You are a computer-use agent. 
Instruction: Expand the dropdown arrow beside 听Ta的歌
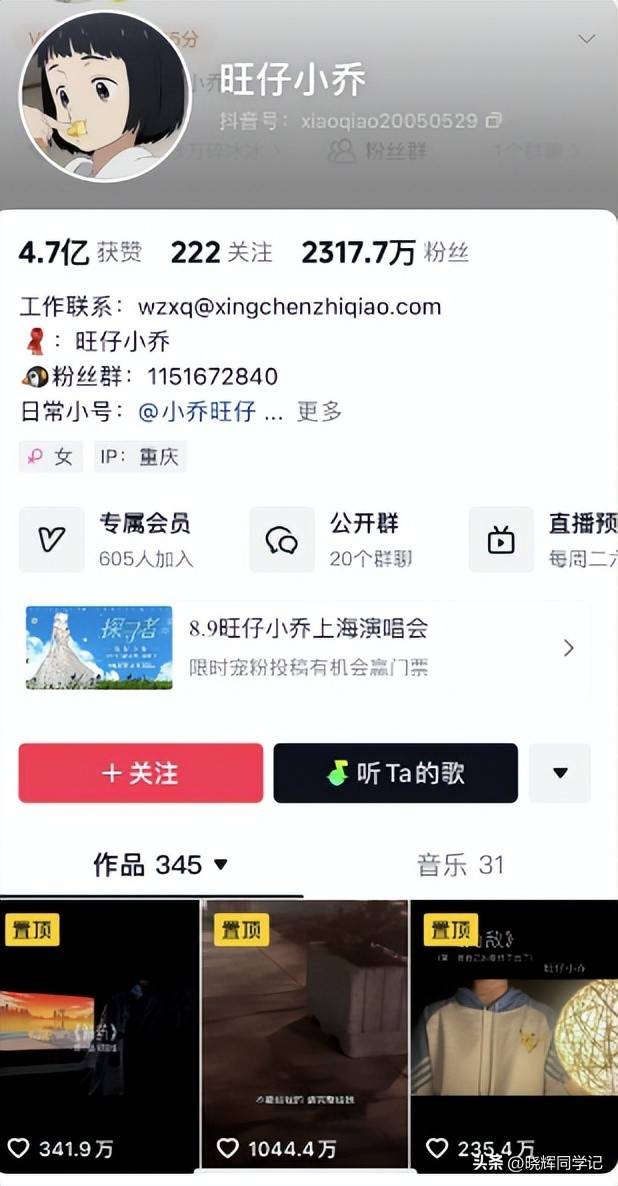coord(559,773)
